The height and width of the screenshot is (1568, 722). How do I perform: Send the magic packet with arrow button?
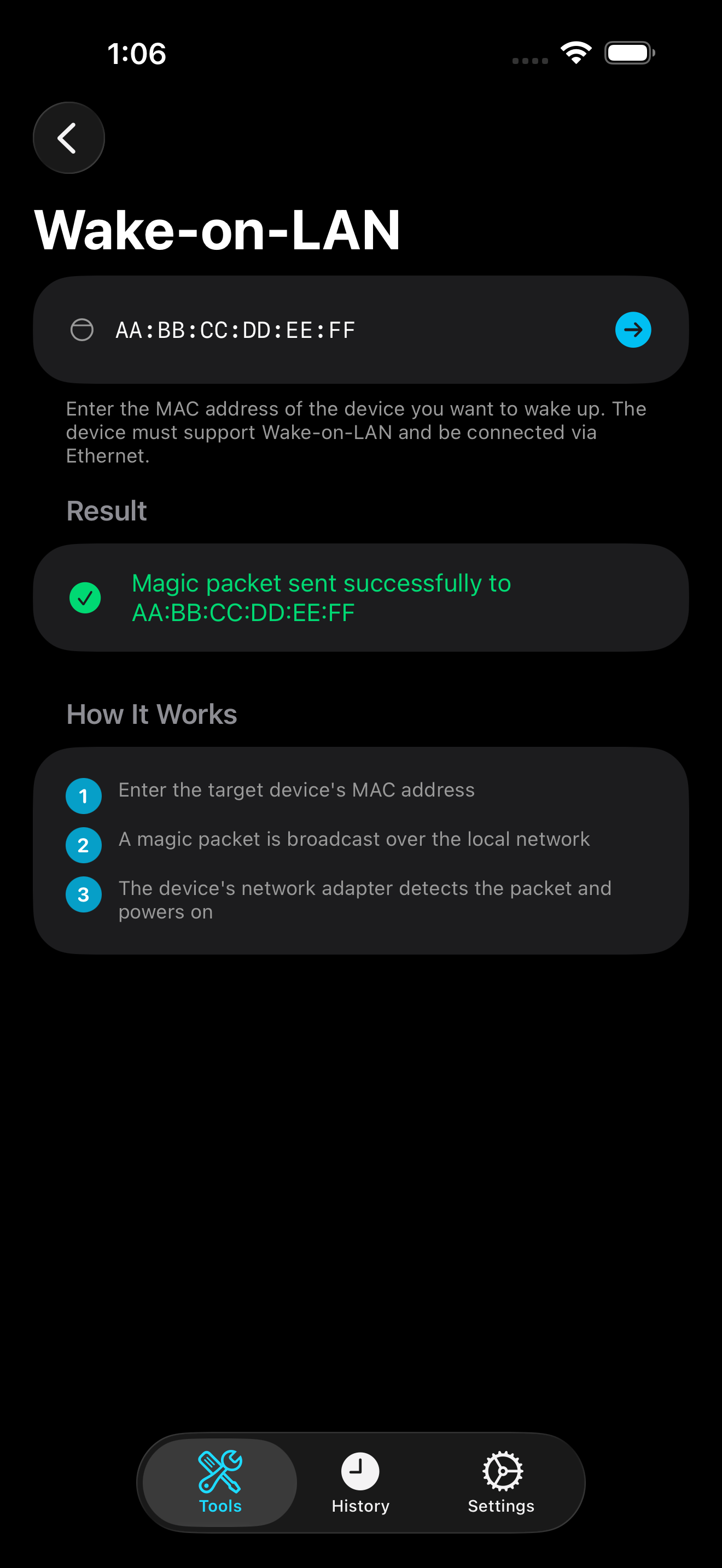click(x=632, y=330)
